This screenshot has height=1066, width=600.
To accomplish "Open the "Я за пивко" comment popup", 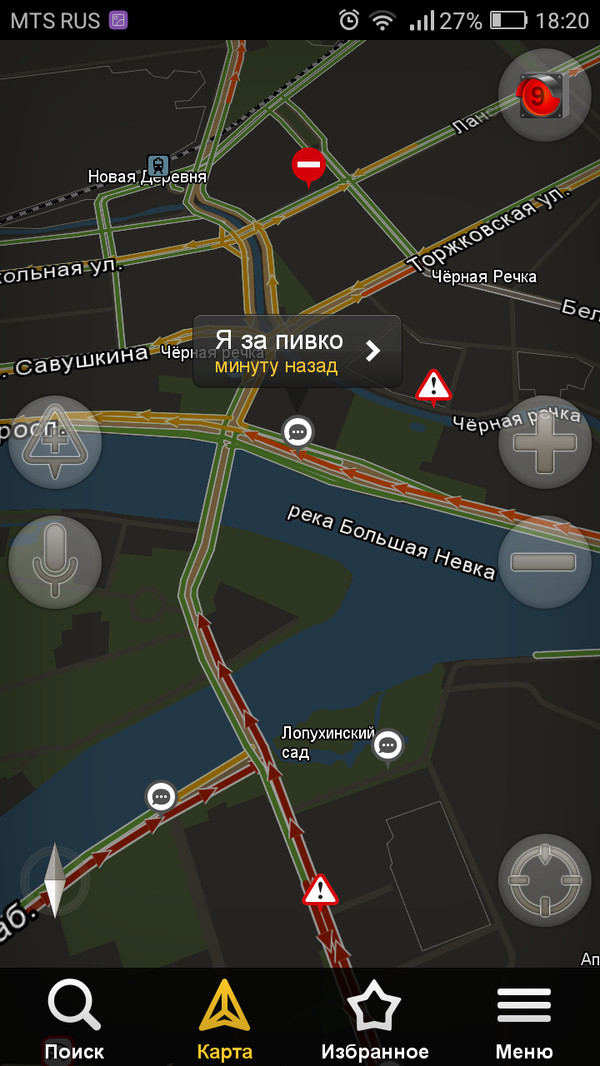I will (297, 351).
